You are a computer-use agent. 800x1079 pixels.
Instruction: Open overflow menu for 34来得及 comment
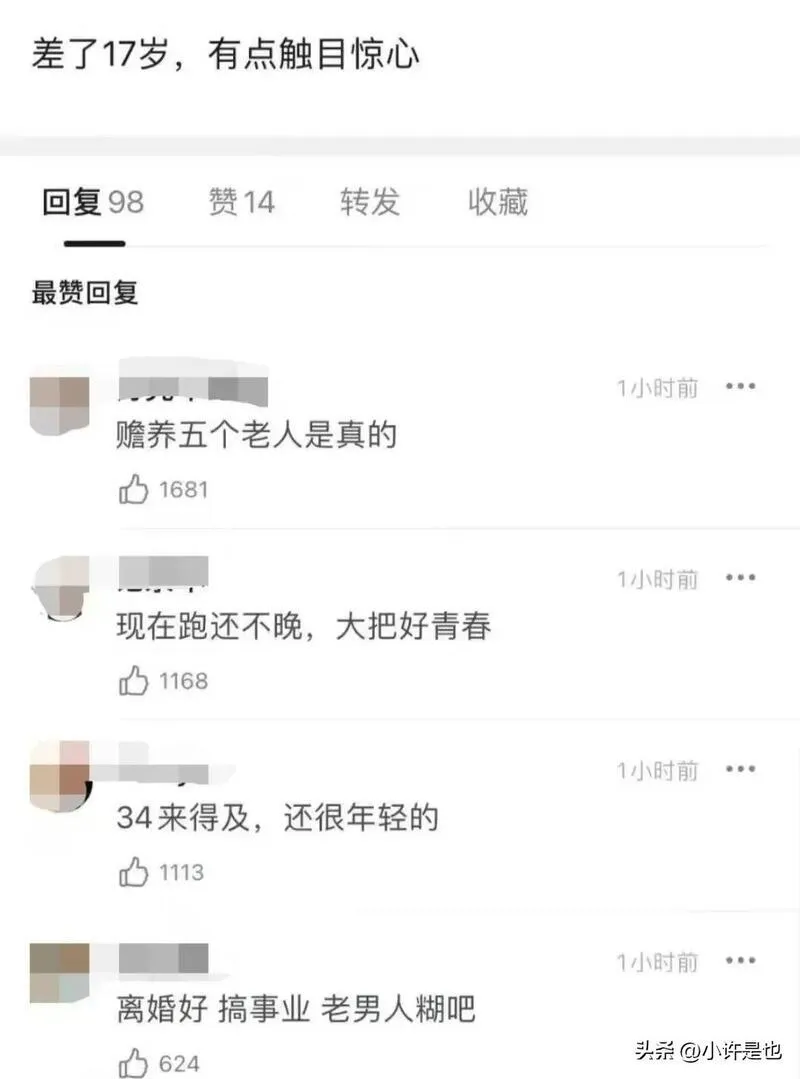[x=740, y=770]
